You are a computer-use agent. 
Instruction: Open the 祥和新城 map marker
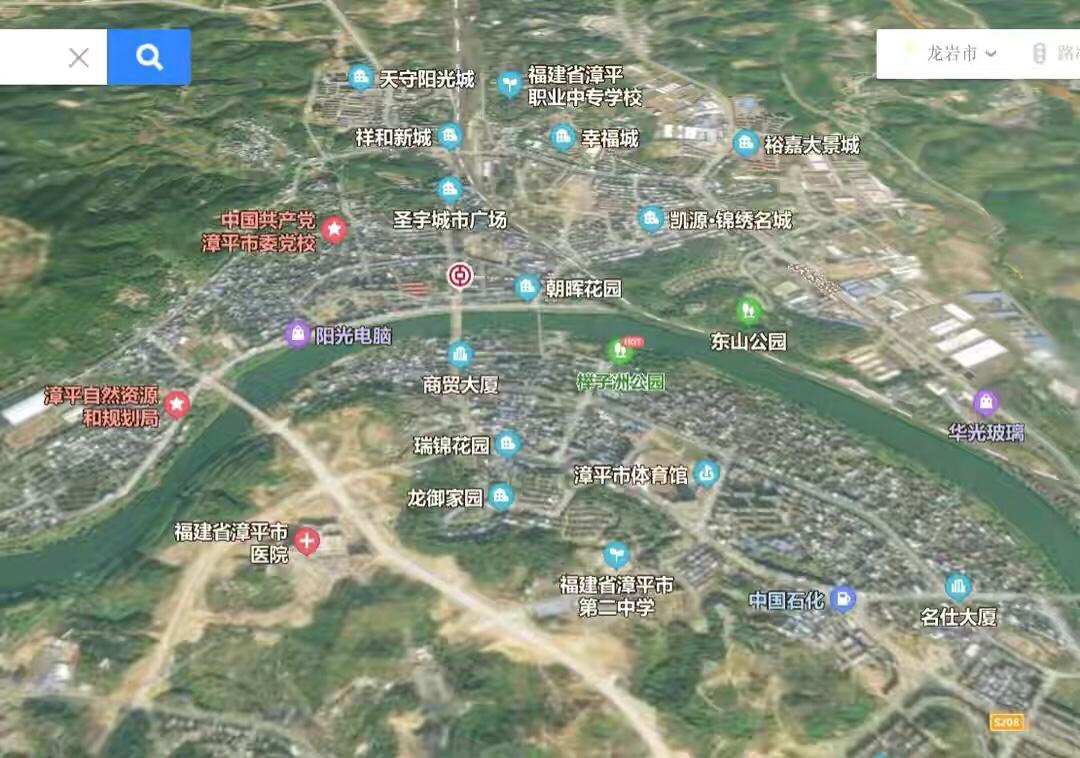point(450,136)
